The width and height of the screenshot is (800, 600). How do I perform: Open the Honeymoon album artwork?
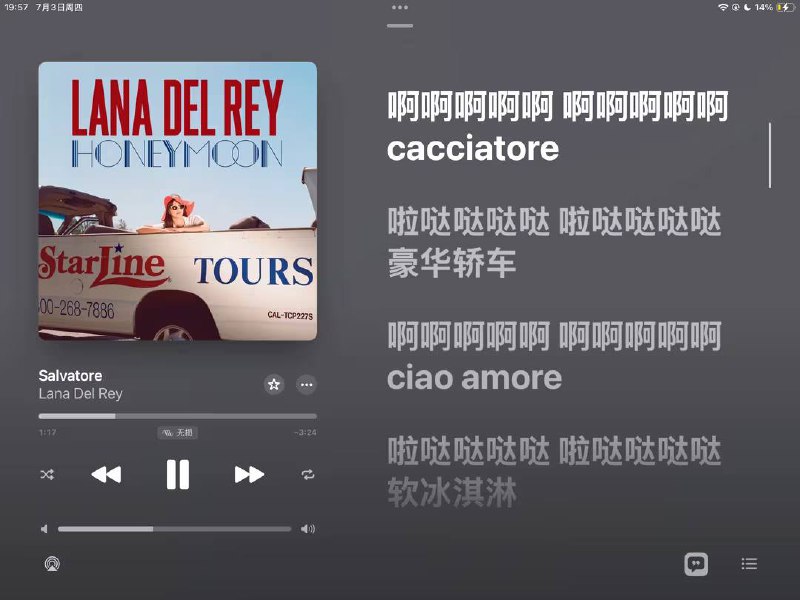[177, 201]
